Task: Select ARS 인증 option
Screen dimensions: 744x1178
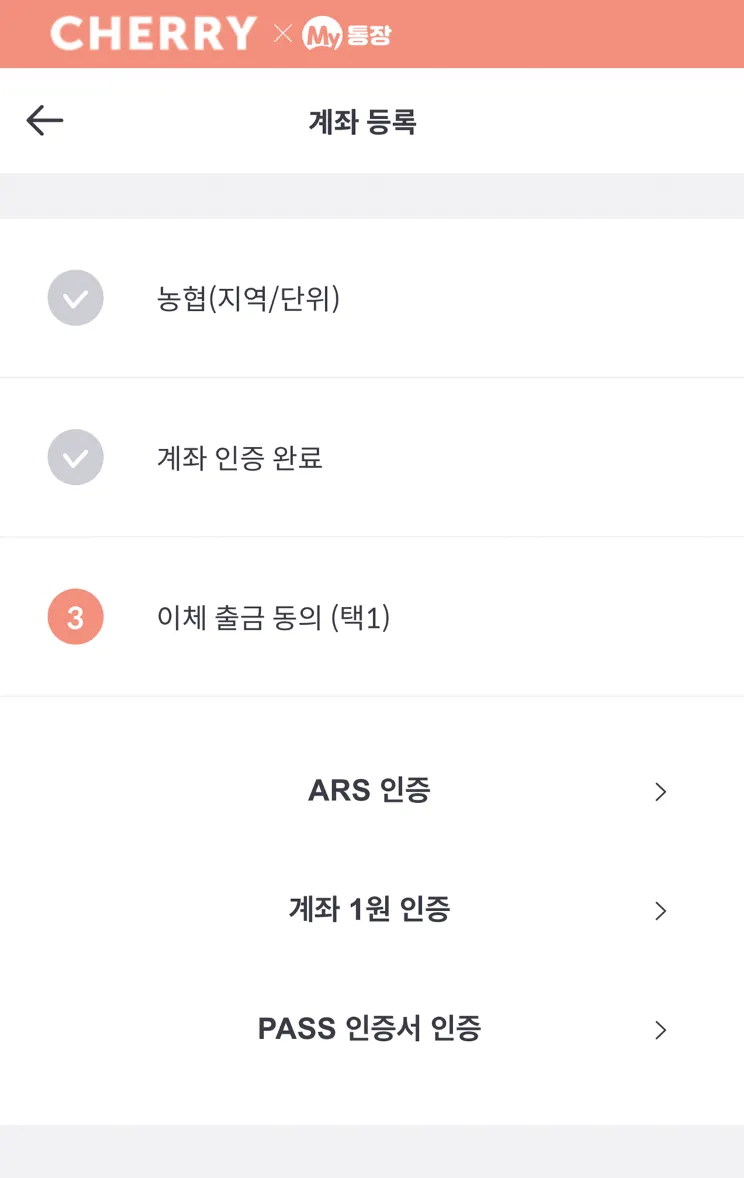Action: pos(370,791)
